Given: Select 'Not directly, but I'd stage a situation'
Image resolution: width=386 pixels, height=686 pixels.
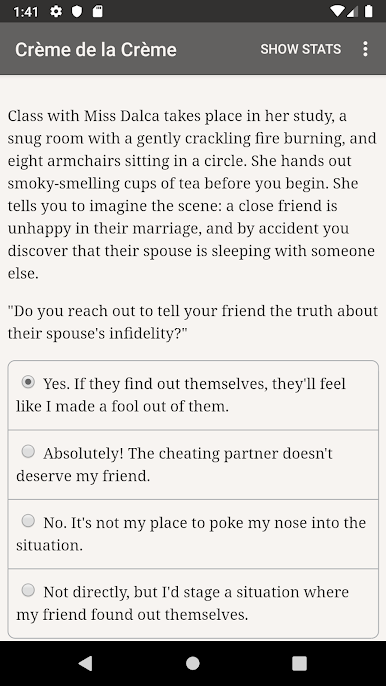Looking at the screenshot, I should coord(193,603).
